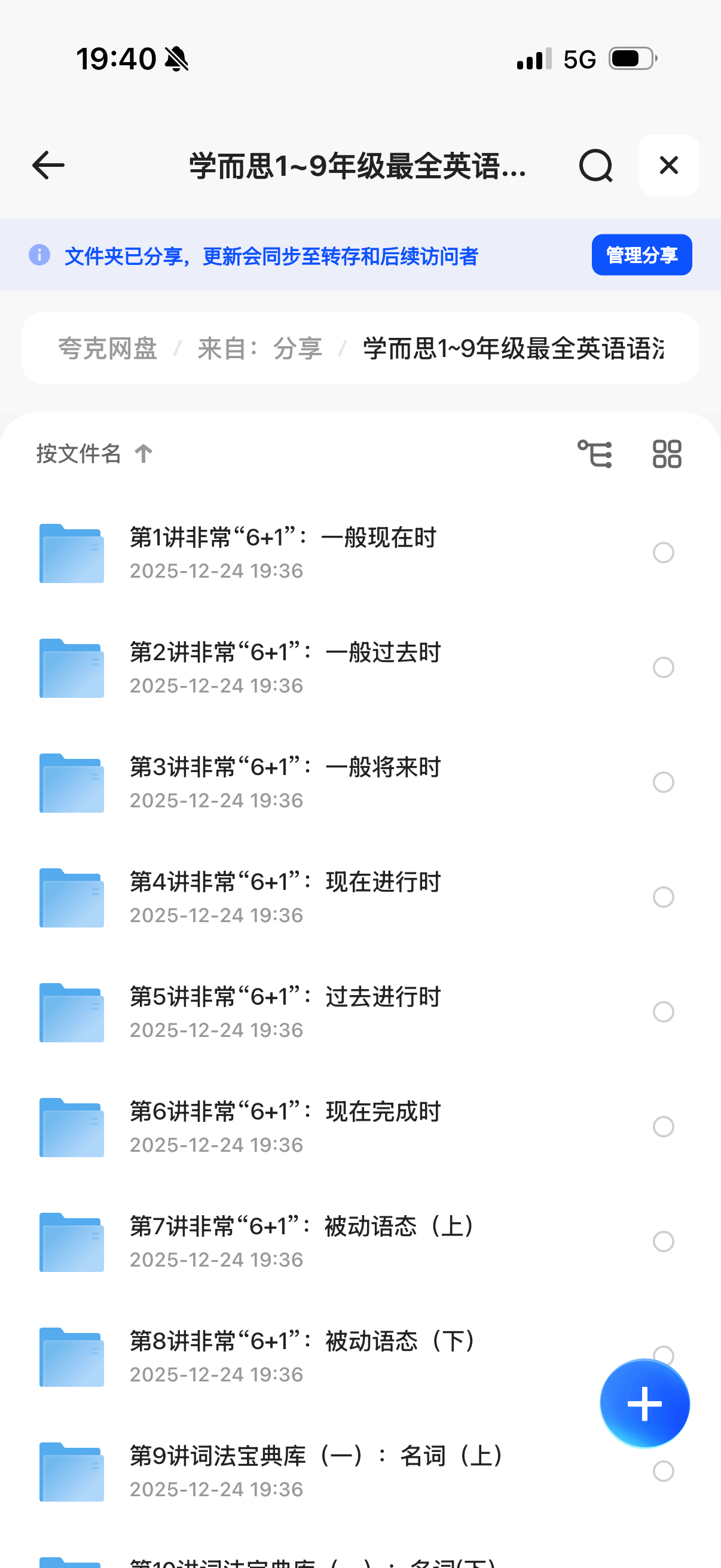The width and height of the screenshot is (721, 1568).
Task: Check the circle for 第4讲 现在进行时
Action: coord(663,897)
